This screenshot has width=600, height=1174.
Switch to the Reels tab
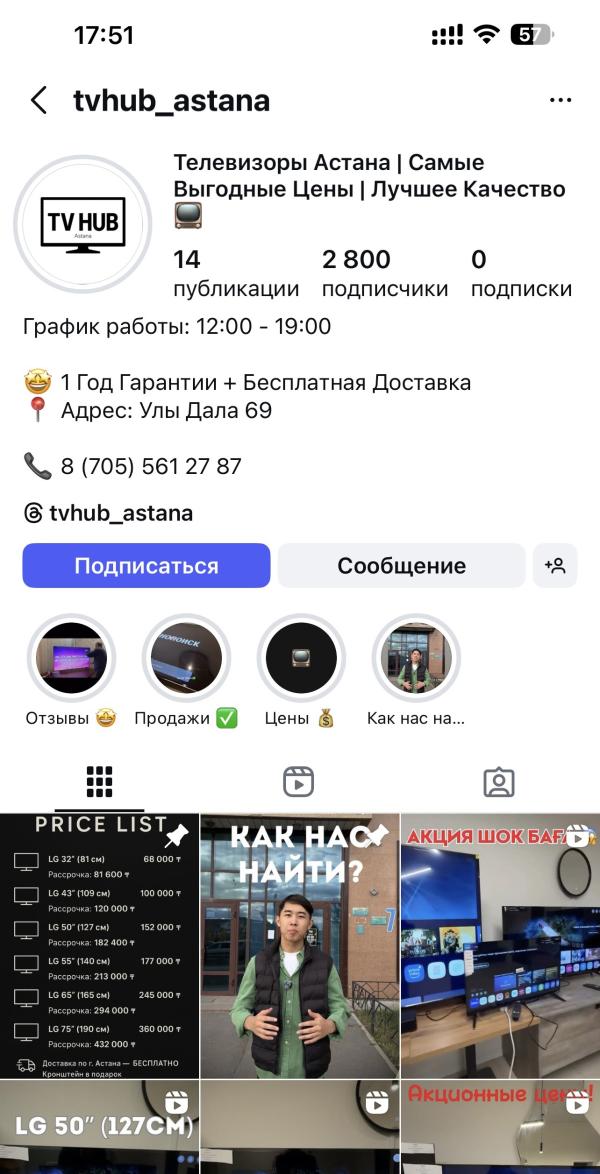pos(298,781)
